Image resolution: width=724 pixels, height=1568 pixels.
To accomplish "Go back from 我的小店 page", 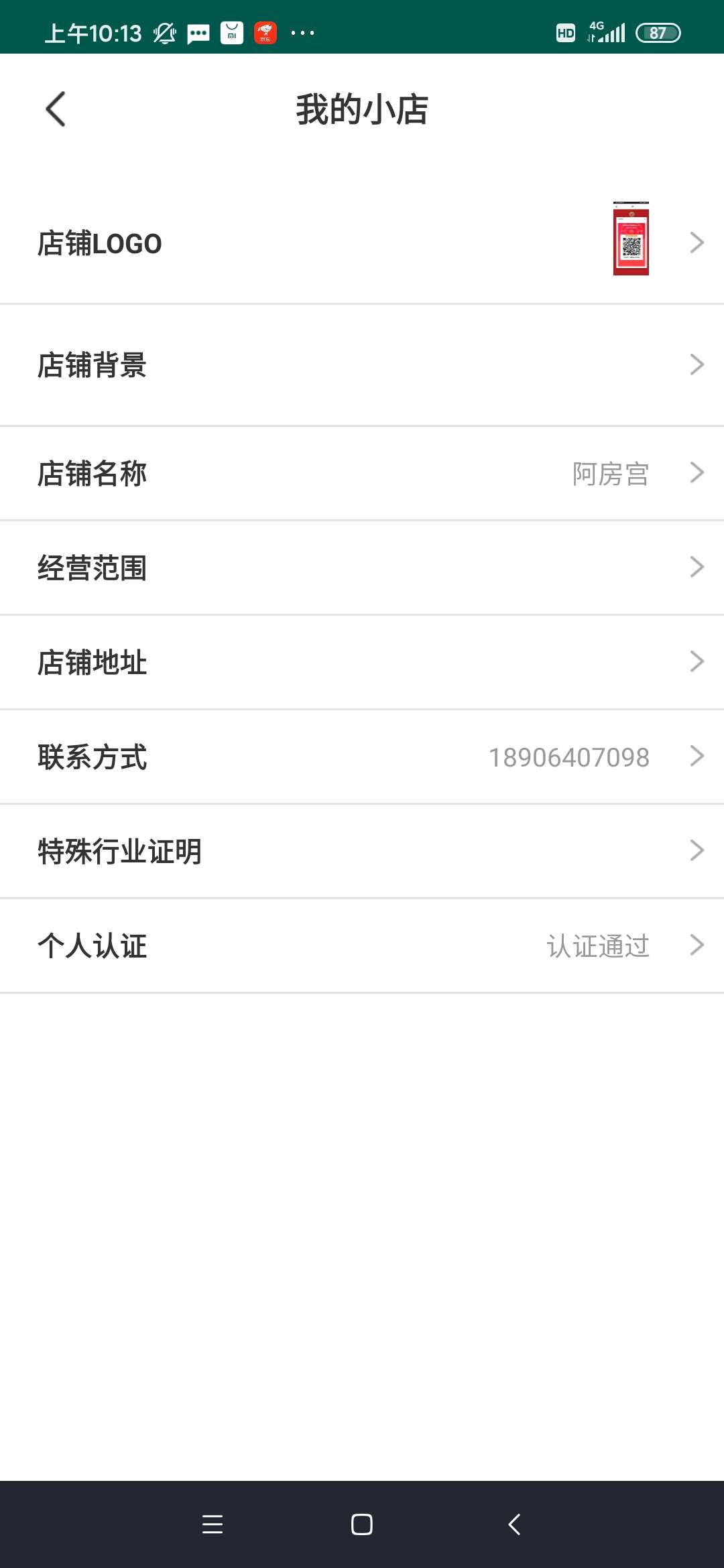I will pos(56,109).
